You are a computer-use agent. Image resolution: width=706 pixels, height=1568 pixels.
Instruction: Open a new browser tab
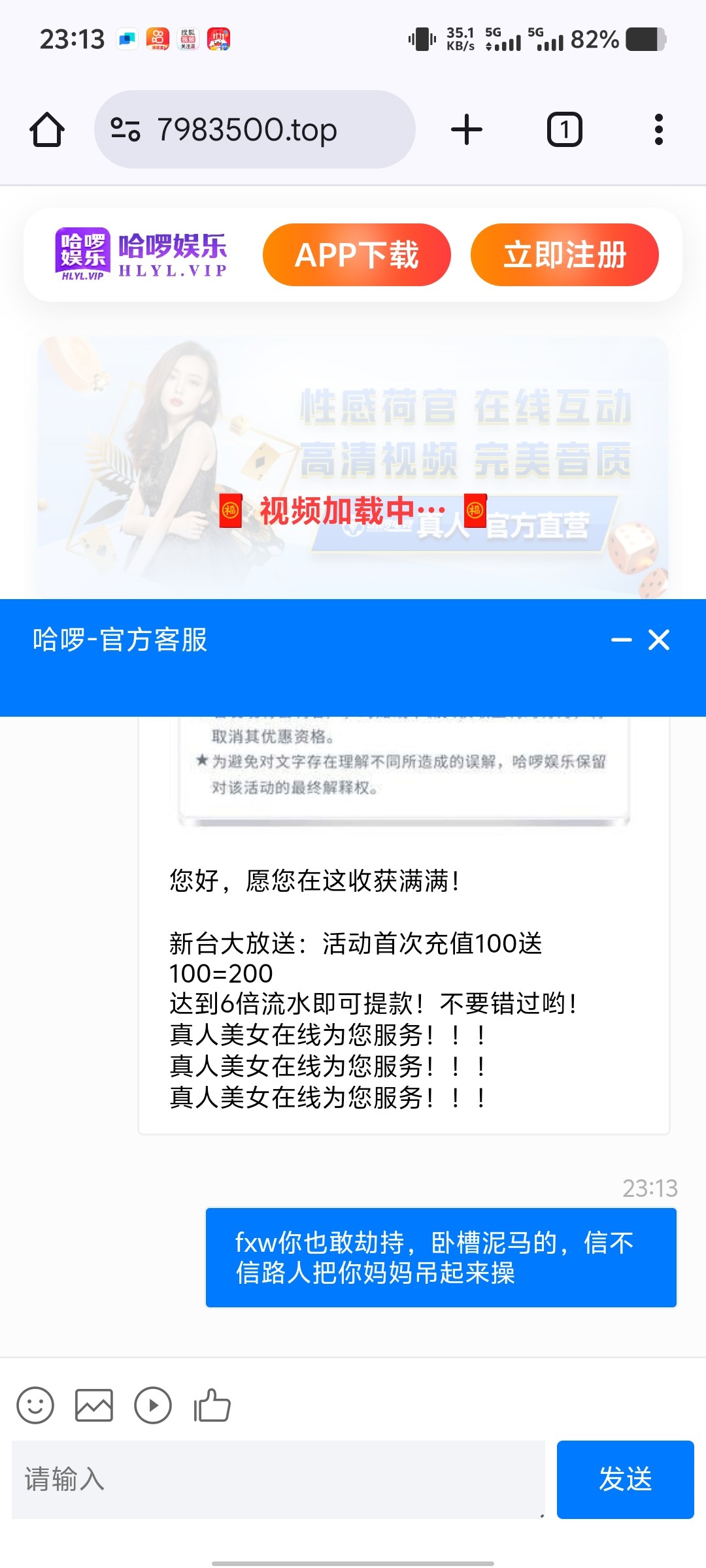[467, 129]
